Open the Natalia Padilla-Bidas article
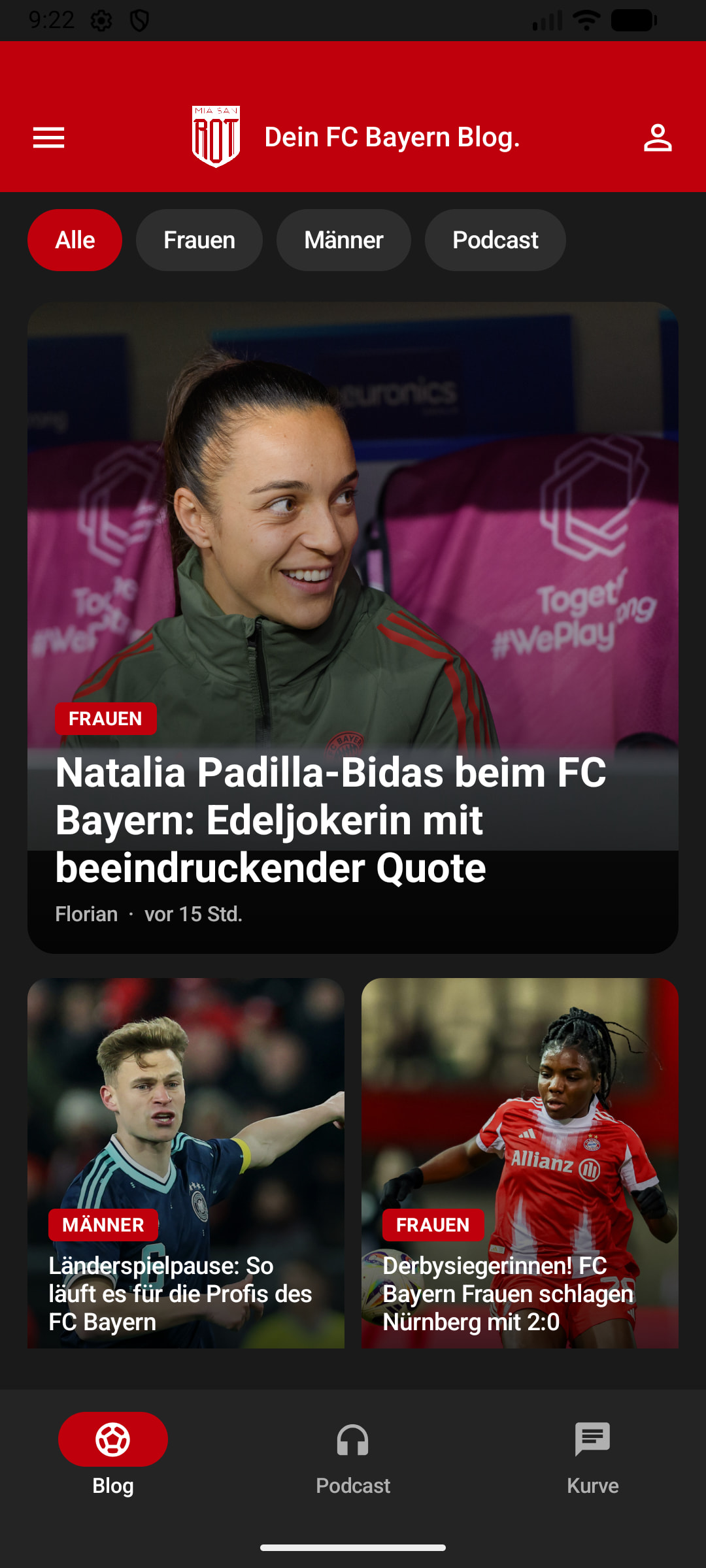Image resolution: width=706 pixels, height=1568 pixels. [353, 627]
